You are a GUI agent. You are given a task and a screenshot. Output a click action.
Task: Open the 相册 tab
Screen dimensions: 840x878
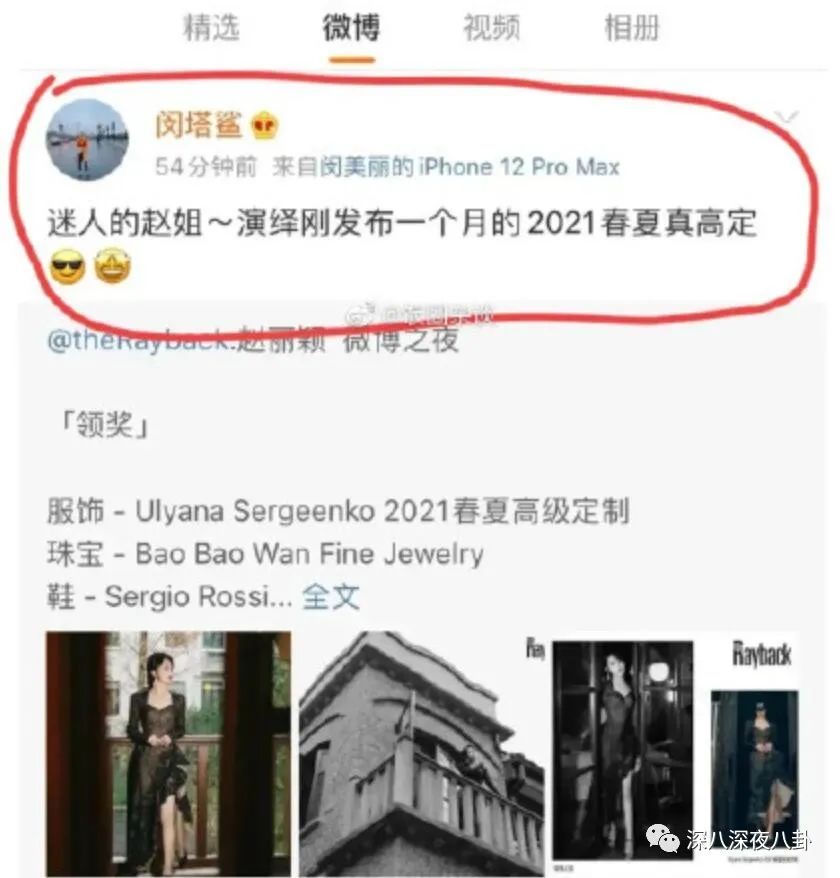click(x=631, y=27)
